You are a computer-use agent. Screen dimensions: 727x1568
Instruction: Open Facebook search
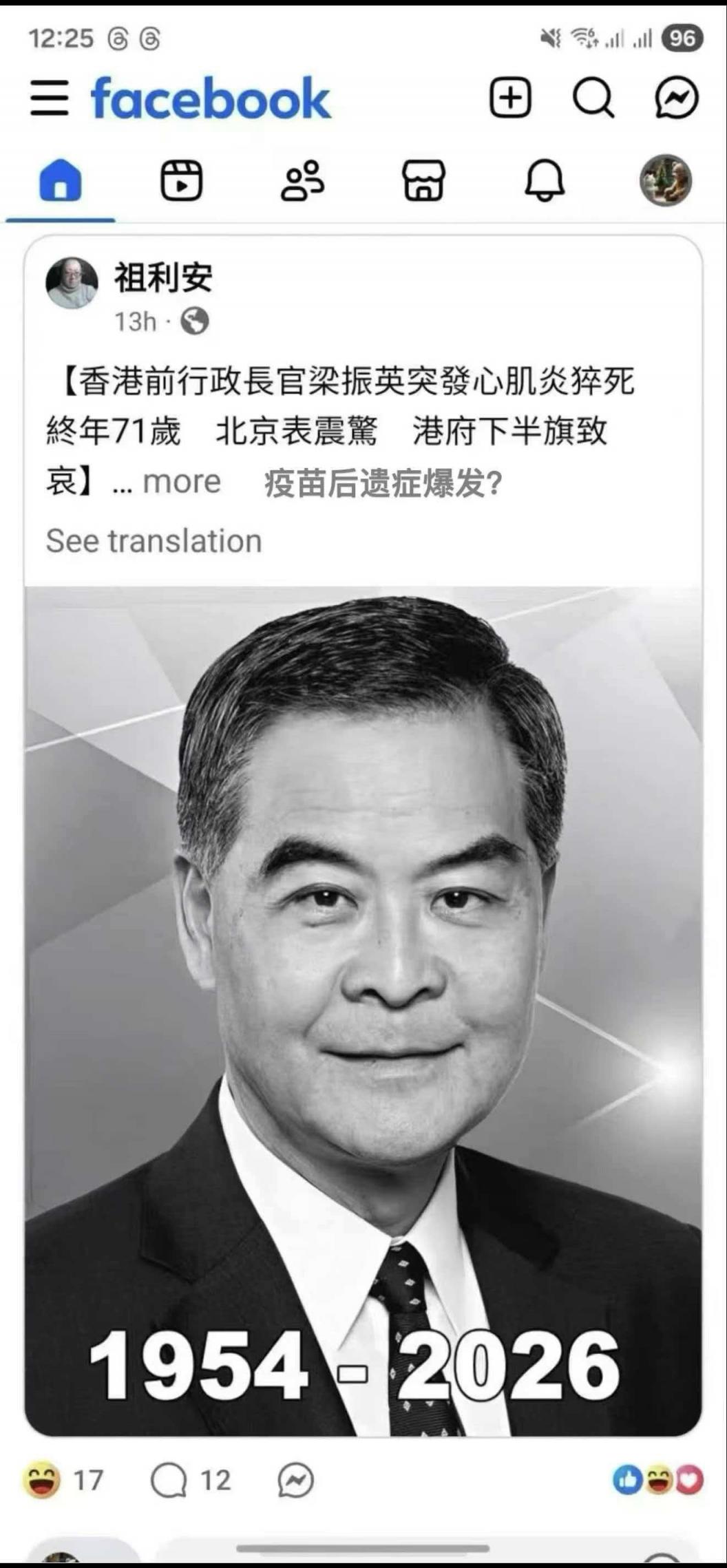coord(593,97)
